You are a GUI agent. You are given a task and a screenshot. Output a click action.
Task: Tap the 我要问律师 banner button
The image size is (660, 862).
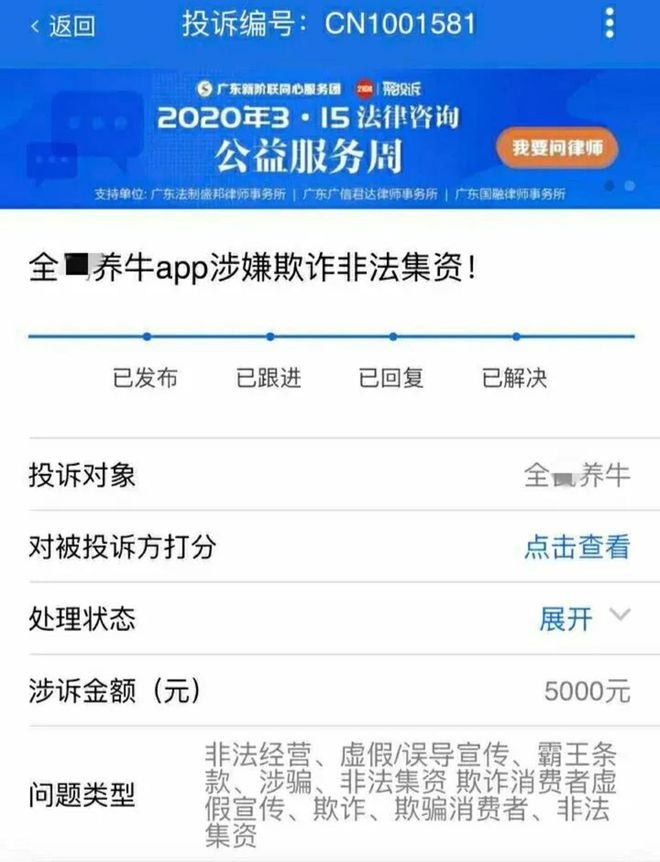click(556, 148)
